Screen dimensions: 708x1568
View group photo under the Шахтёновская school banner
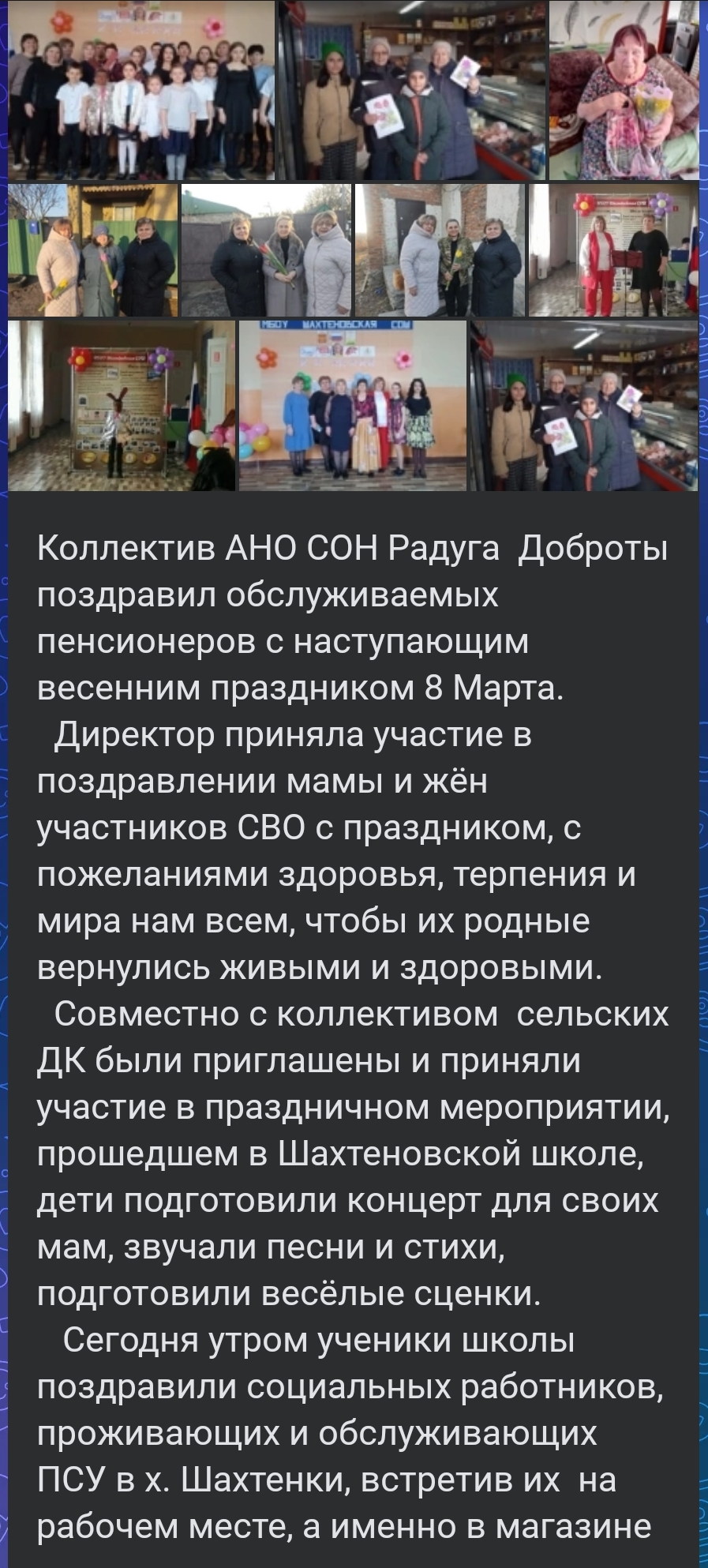[352, 405]
